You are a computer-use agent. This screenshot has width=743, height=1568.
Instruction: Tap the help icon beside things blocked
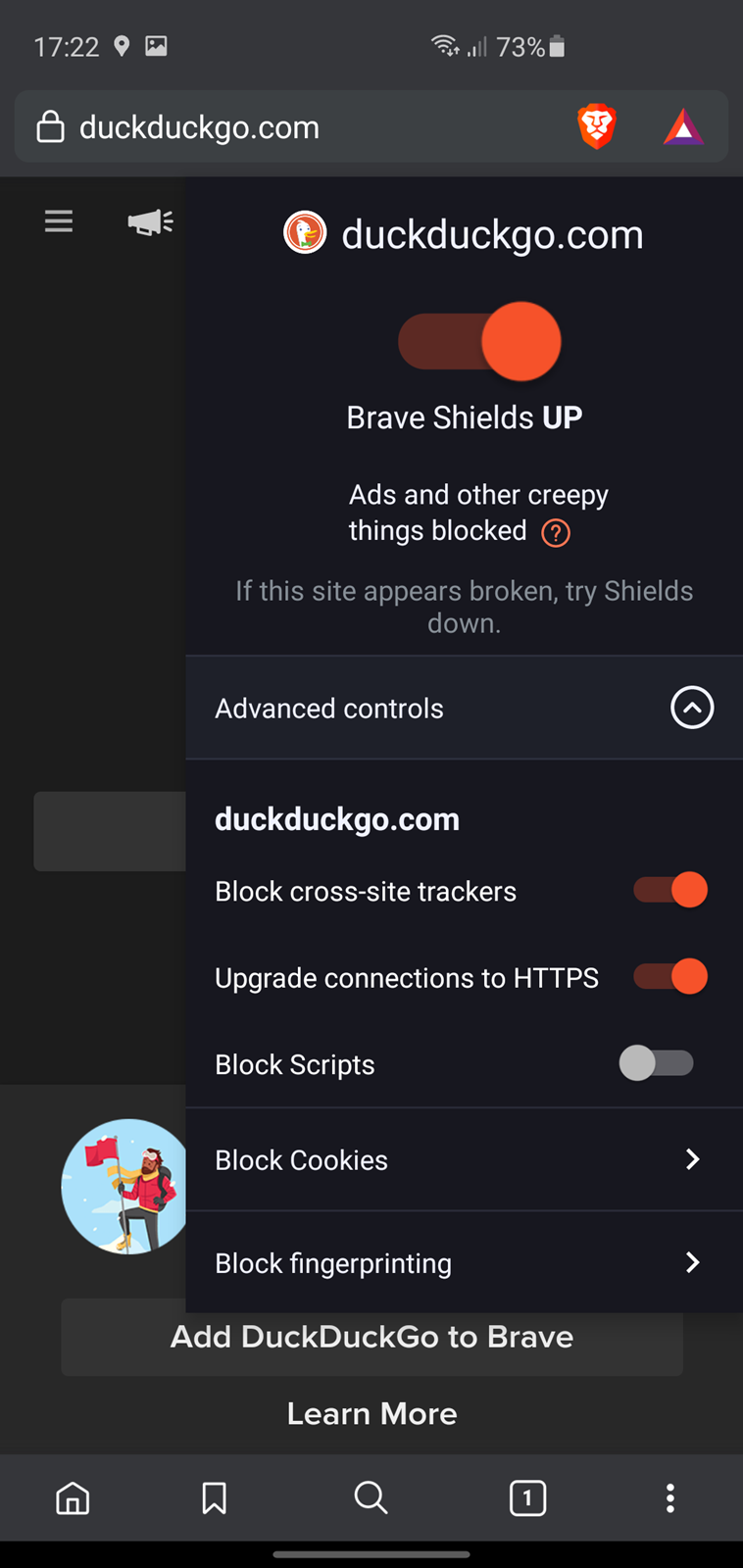click(556, 532)
